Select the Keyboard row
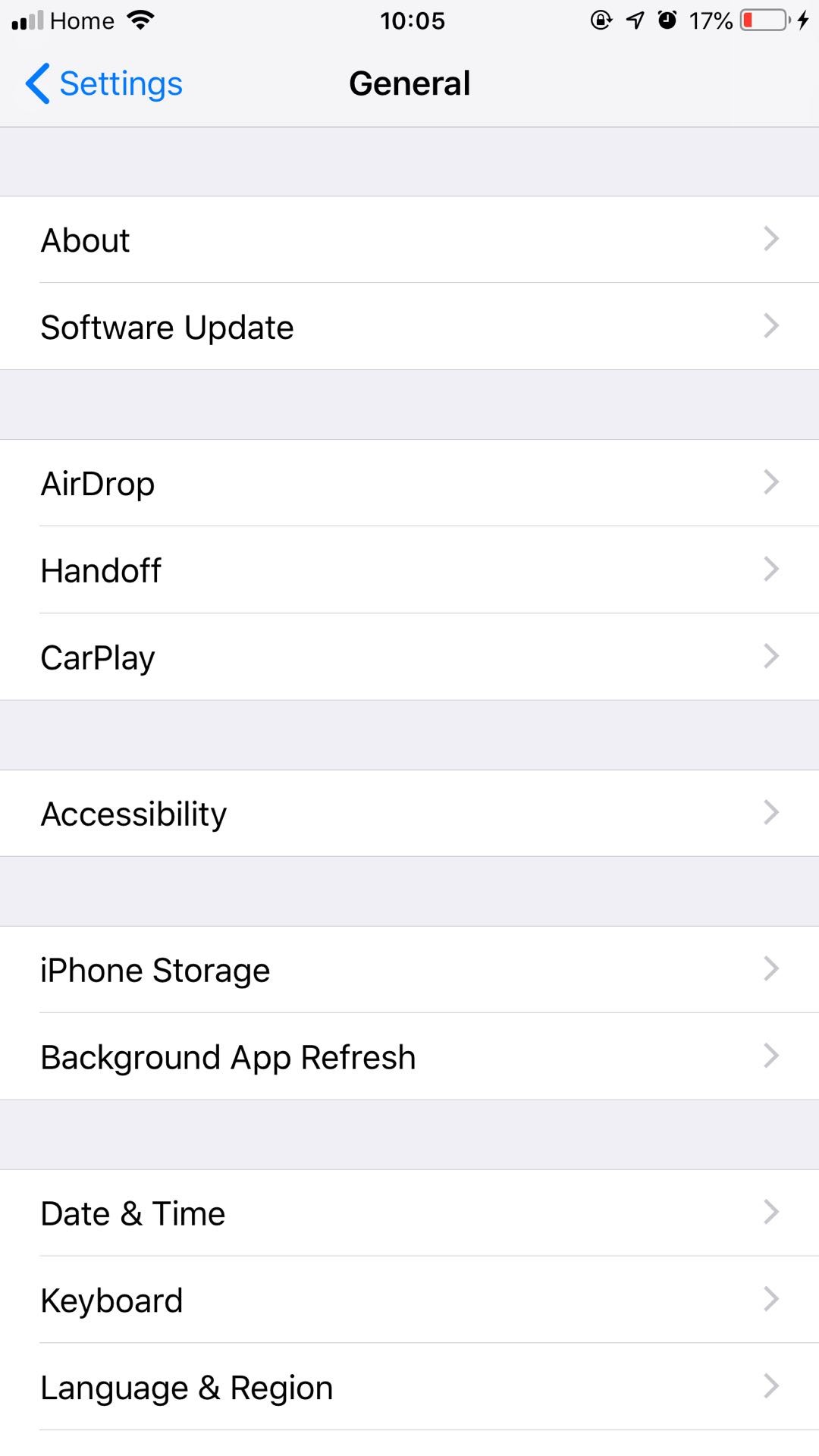Viewport: 819px width, 1456px height. 409,1301
